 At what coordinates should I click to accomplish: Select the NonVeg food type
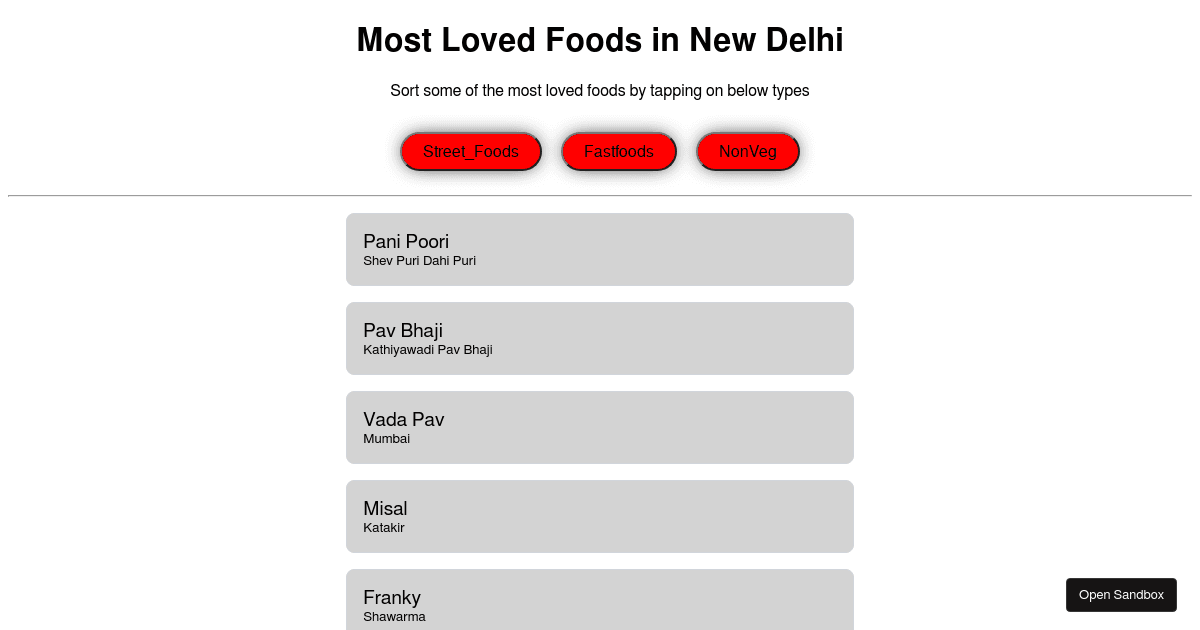(x=748, y=152)
